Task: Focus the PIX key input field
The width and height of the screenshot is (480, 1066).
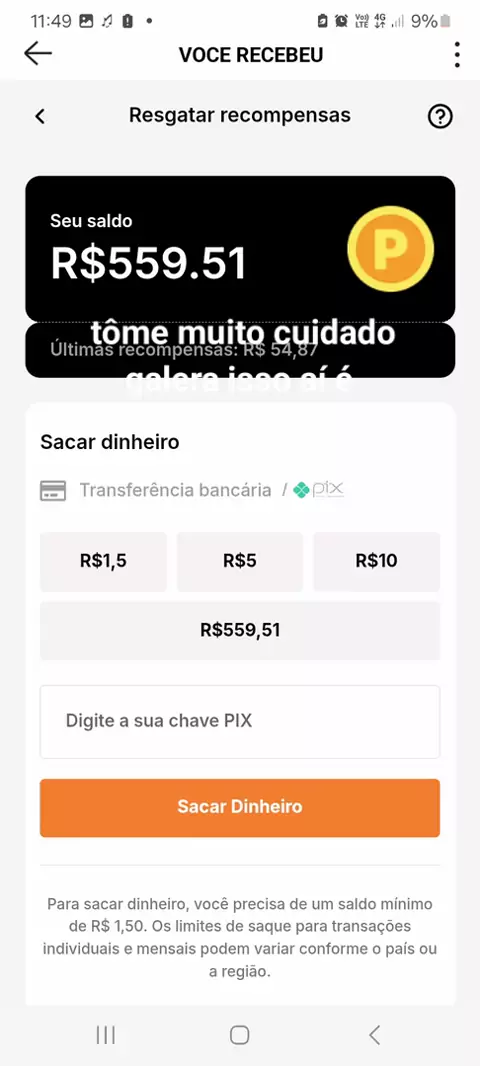Action: click(240, 721)
